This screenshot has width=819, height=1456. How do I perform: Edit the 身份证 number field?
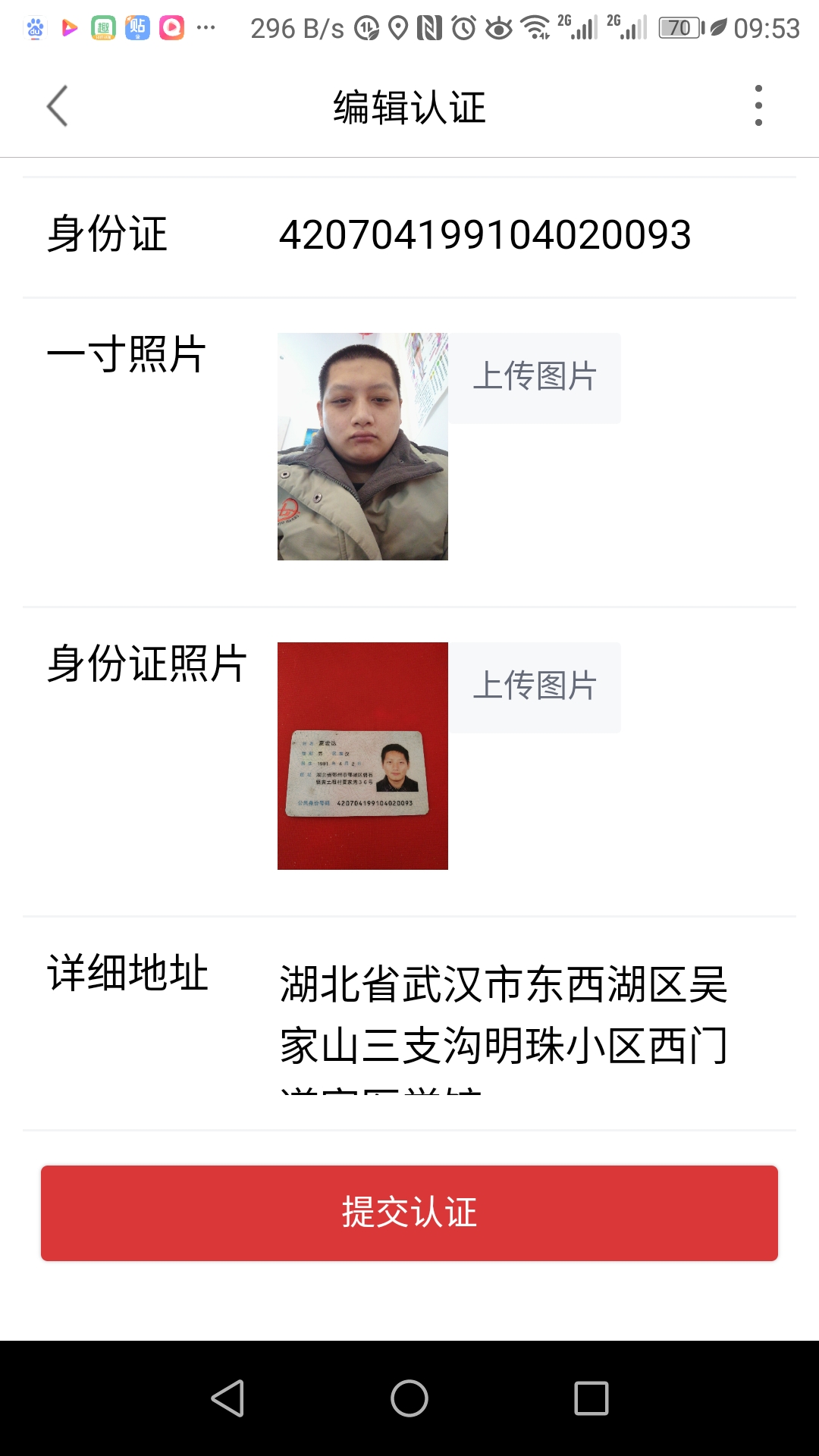[485, 235]
